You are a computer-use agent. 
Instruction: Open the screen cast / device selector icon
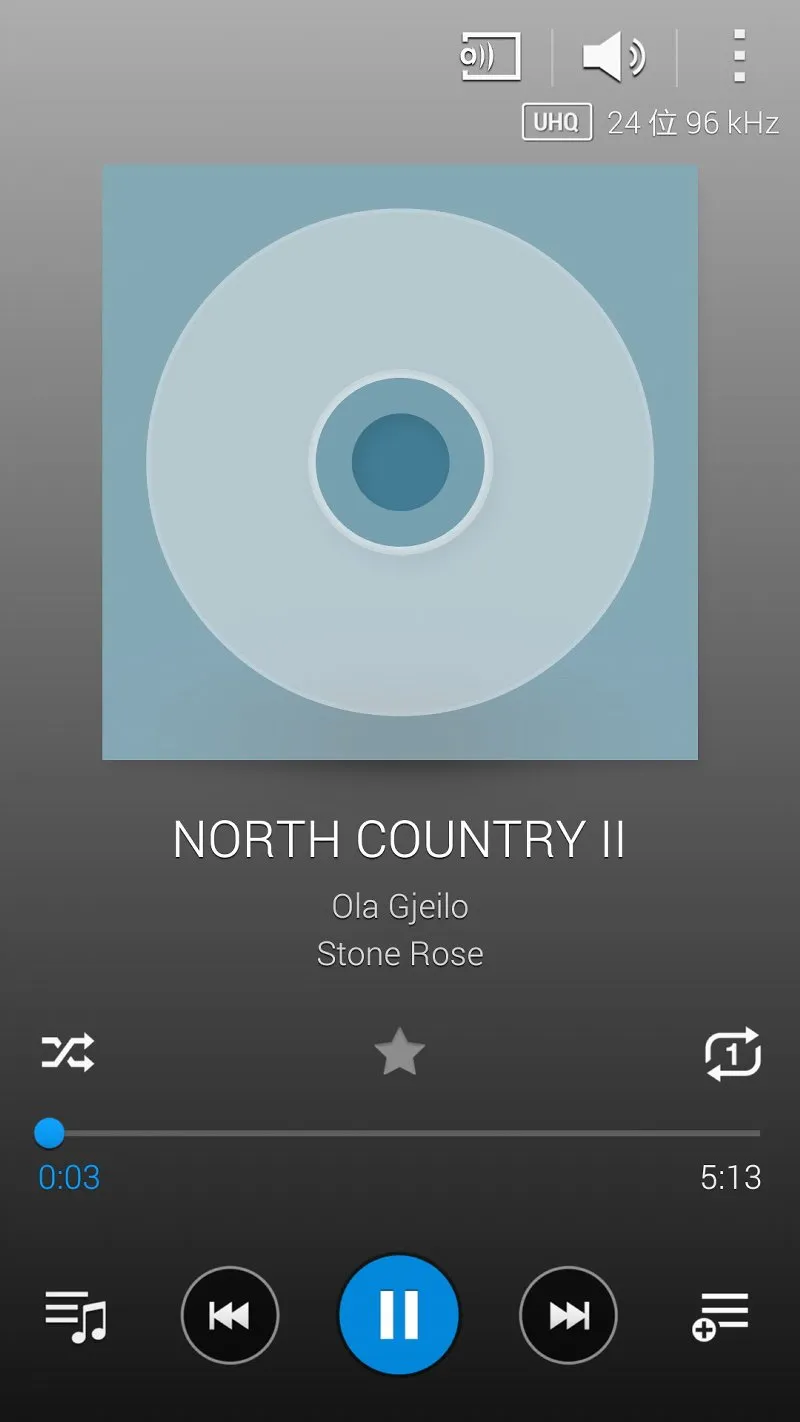[x=490, y=56]
